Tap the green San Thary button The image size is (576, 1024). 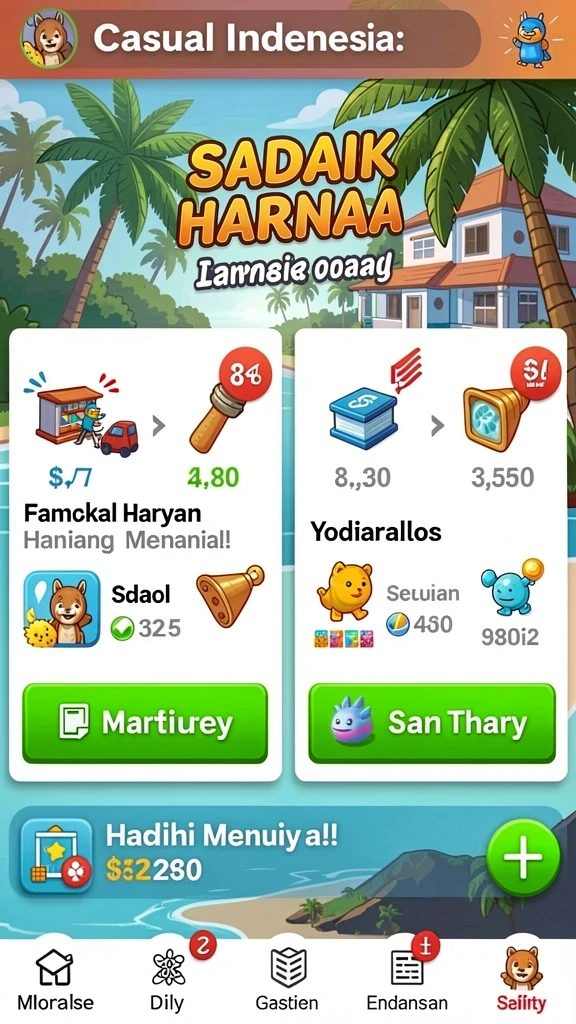coord(432,724)
